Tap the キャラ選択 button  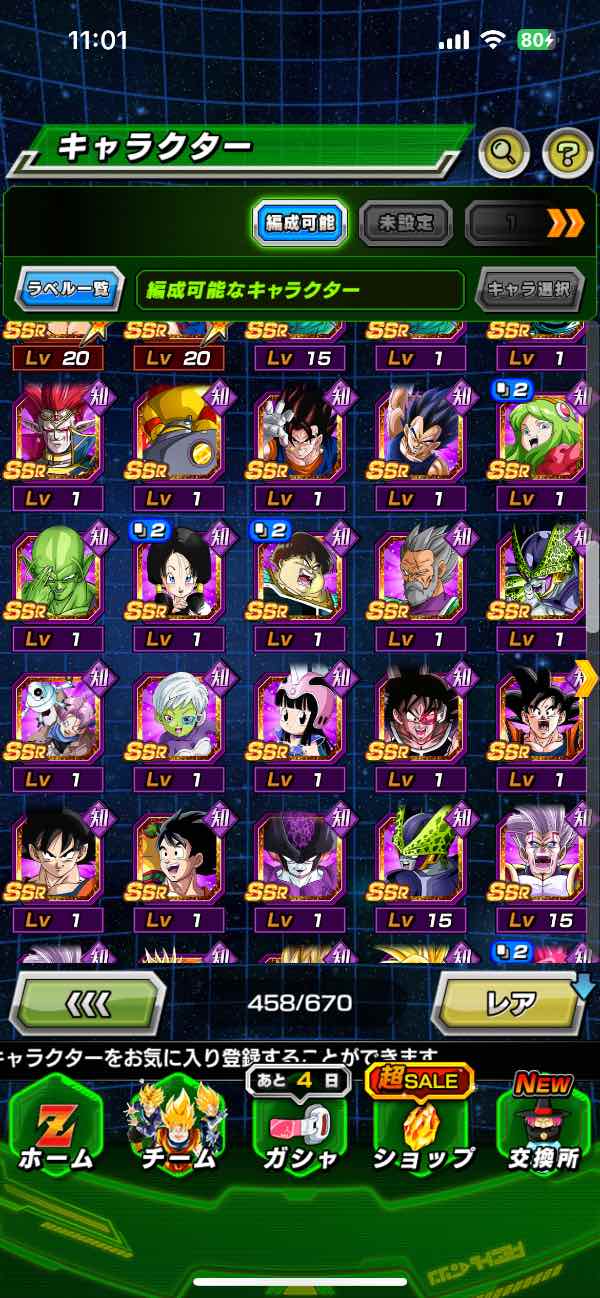click(x=529, y=290)
